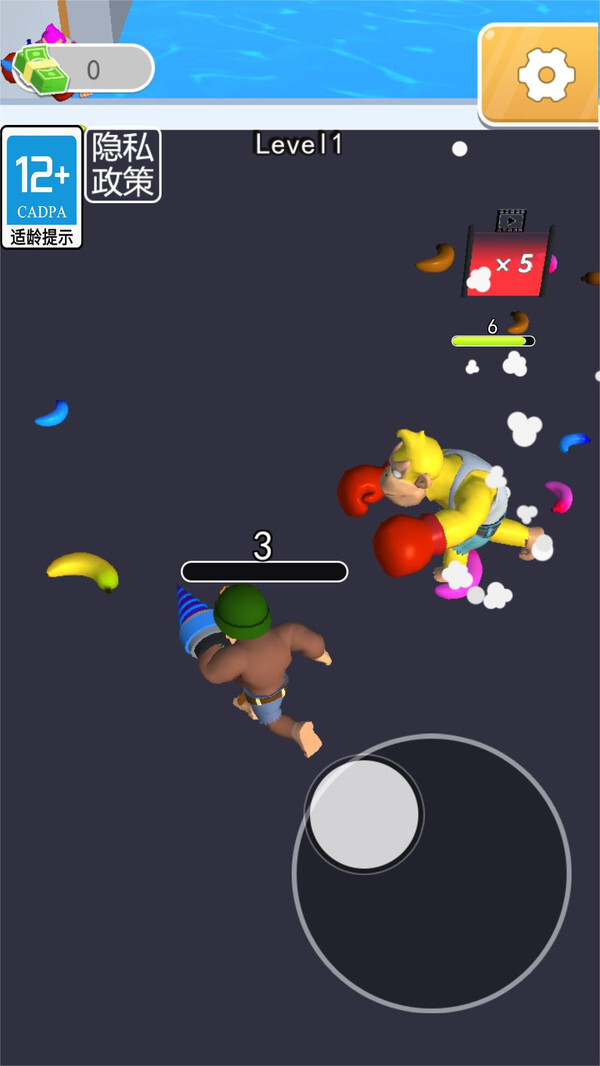Open the settings gear button
This screenshot has height=1066, width=600.
pos(542,75)
